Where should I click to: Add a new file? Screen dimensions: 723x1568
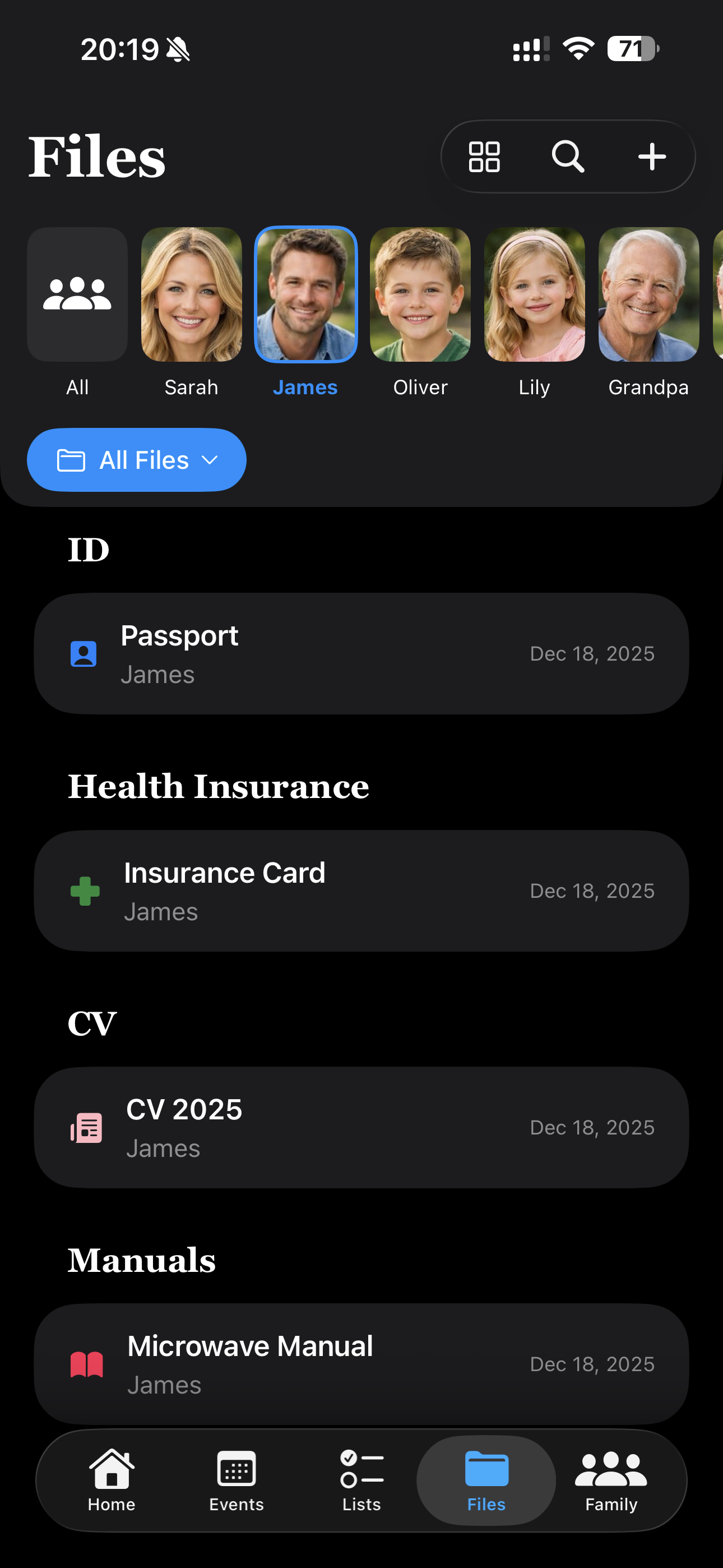652,157
